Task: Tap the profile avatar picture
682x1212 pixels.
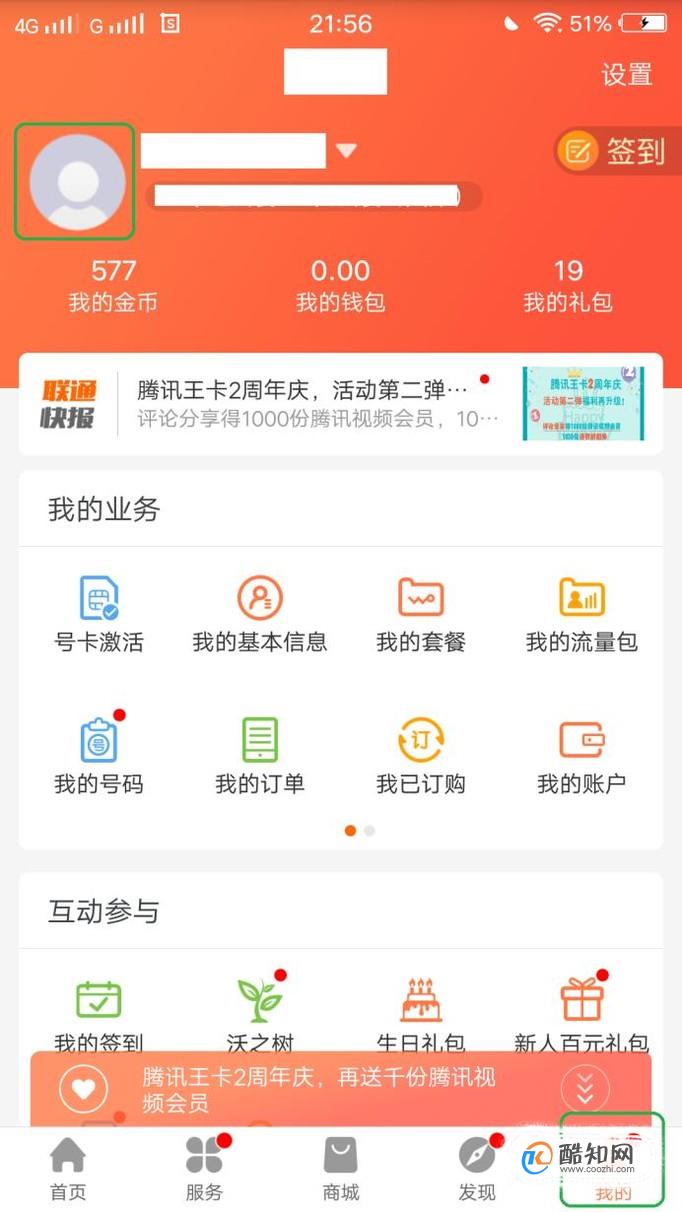Action: point(76,182)
